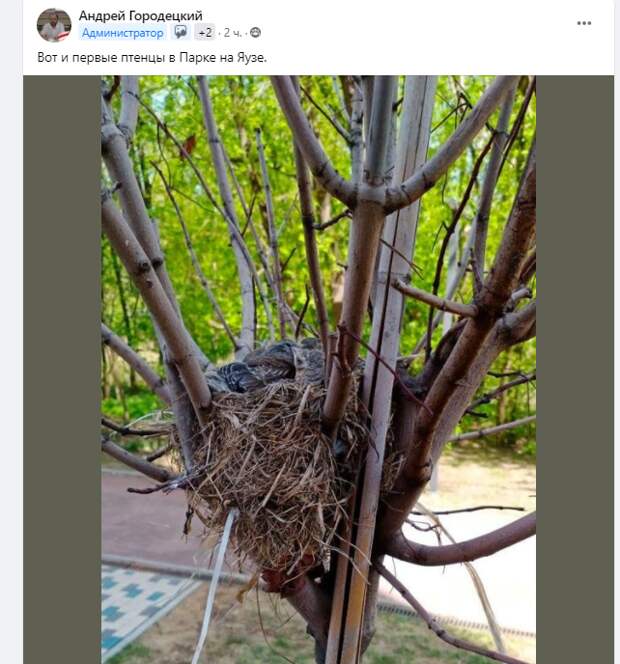
Task: Open the bird nest photo full screen
Action: 318,370
